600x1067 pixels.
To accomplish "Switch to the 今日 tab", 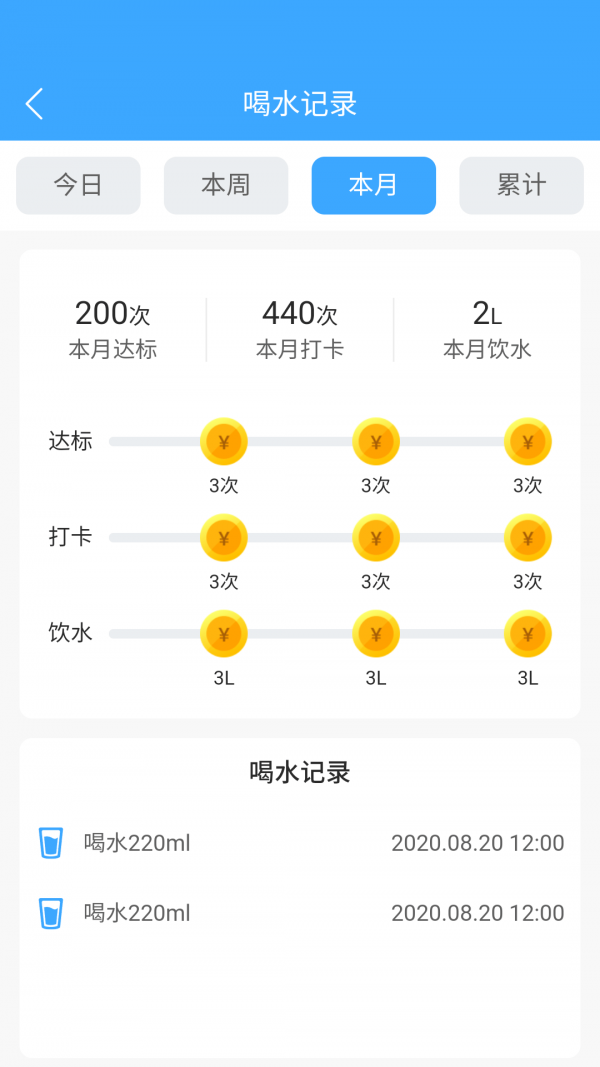I will [x=78, y=185].
